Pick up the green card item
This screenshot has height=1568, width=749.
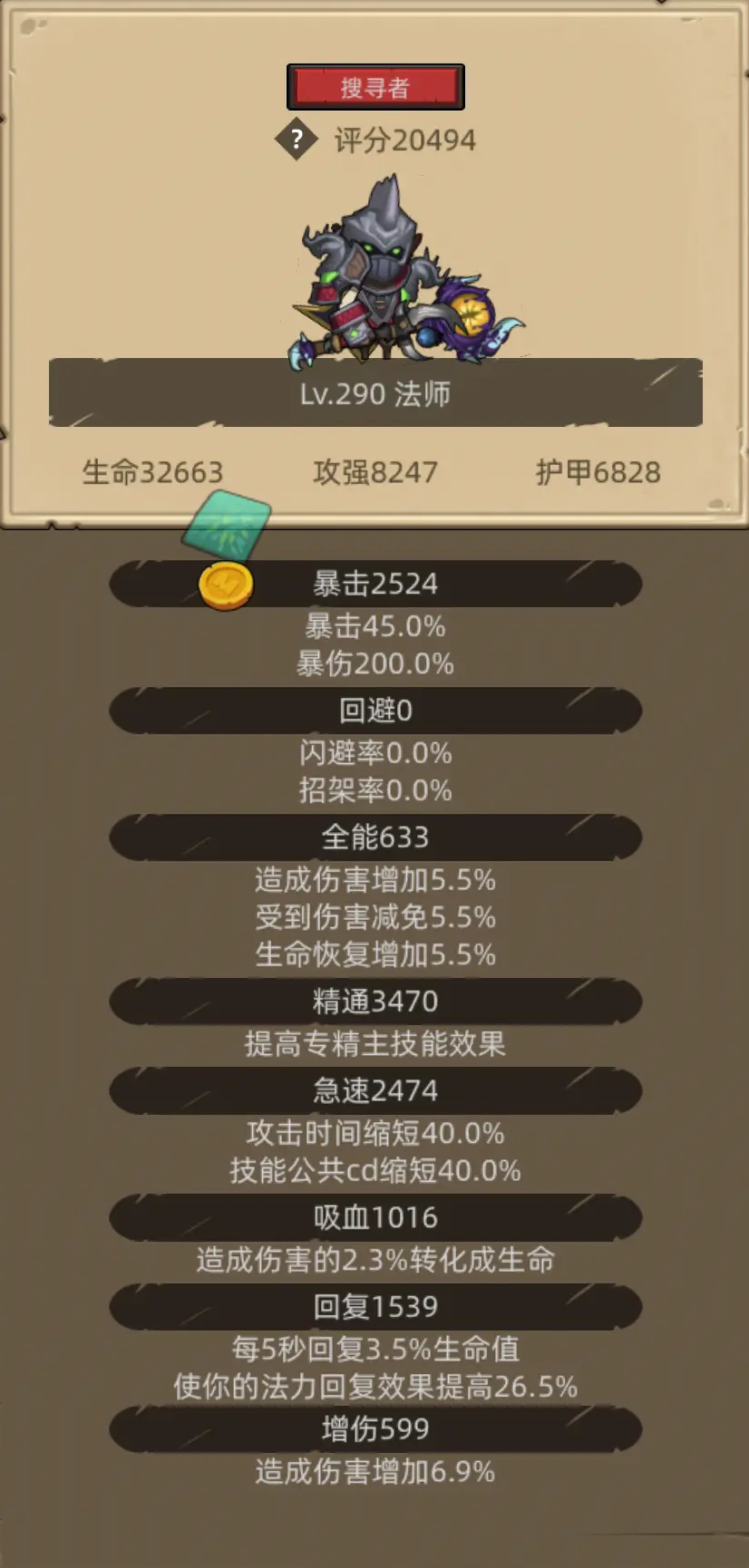click(227, 526)
